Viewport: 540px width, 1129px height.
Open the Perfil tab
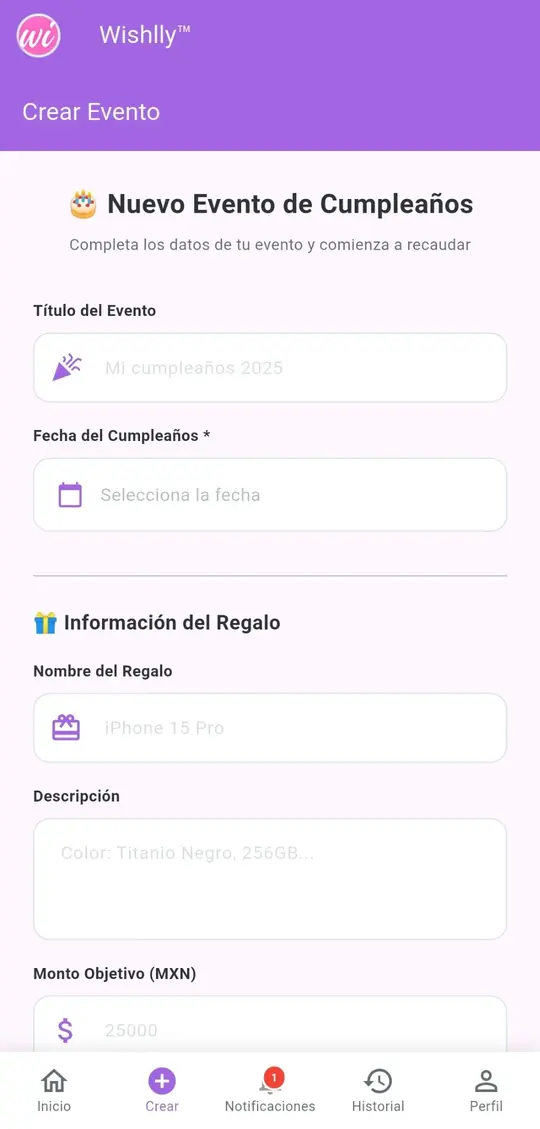[x=486, y=1091]
